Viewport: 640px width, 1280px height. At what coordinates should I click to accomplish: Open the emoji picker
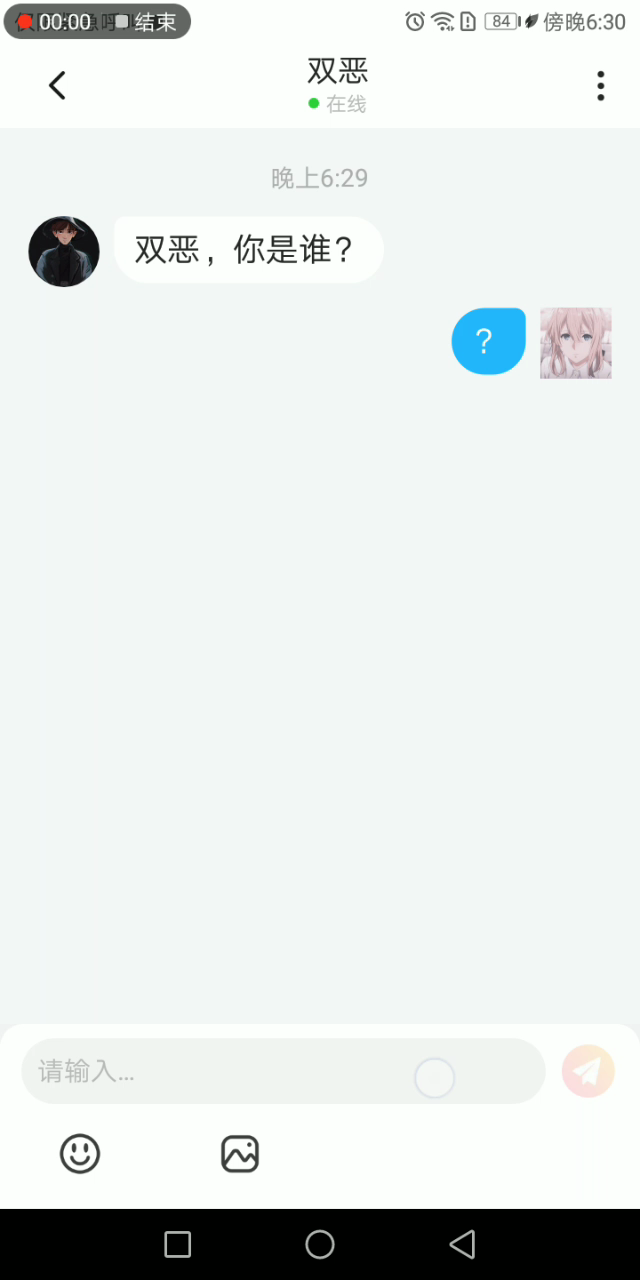tap(80, 1153)
